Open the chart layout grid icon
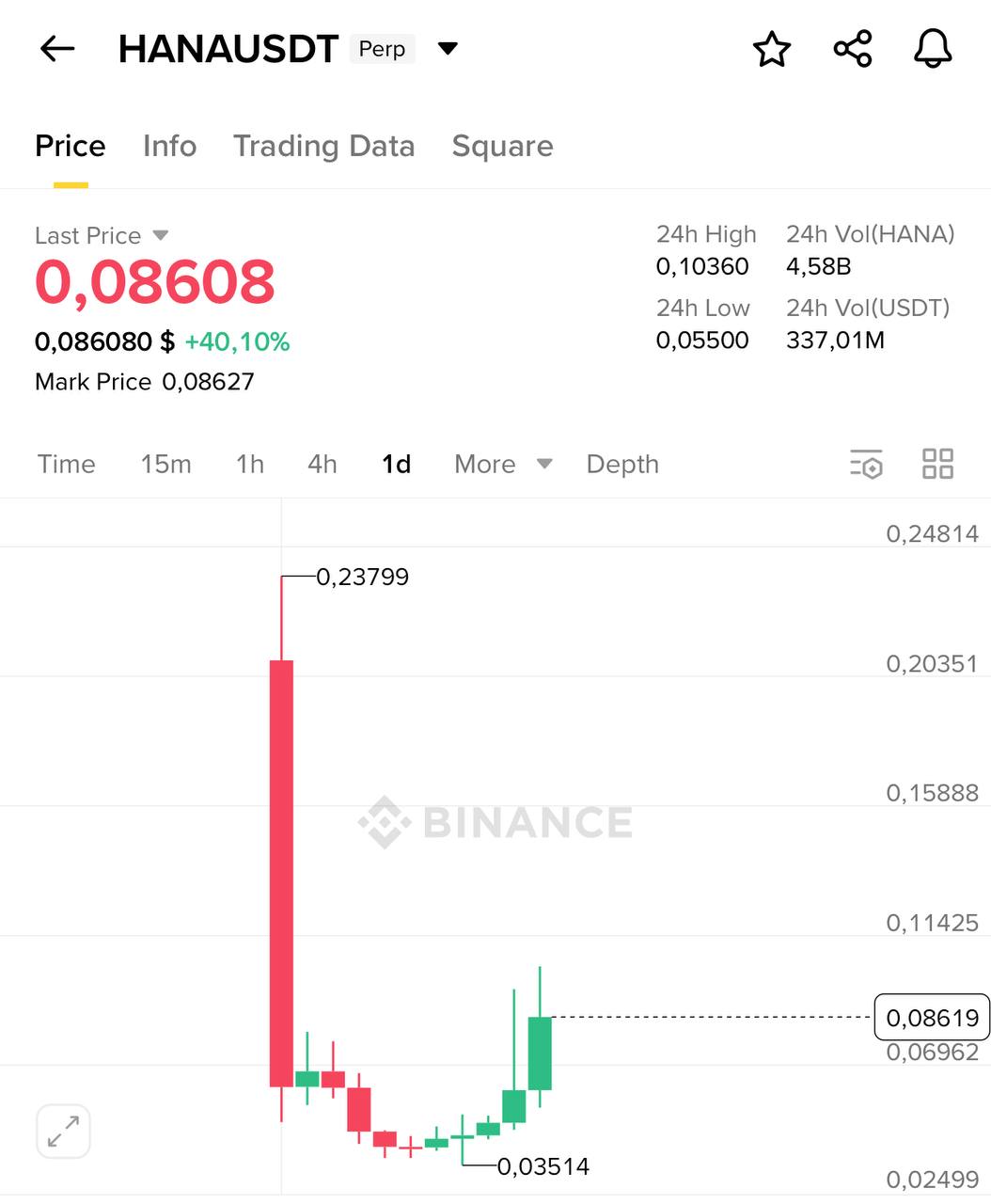Image resolution: width=991 pixels, height=1204 pixels. click(937, 464)
